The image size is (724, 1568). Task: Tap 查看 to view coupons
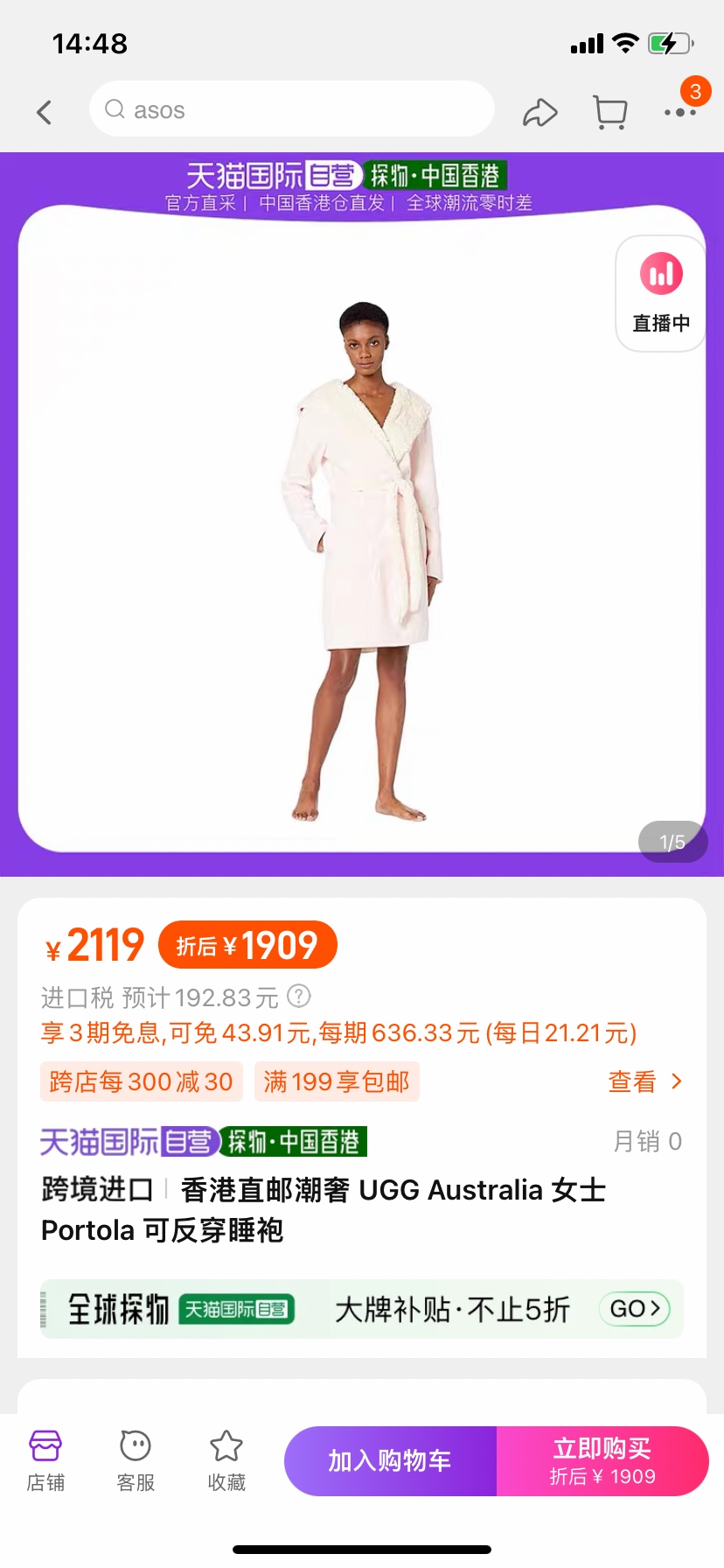[644, 1081]
